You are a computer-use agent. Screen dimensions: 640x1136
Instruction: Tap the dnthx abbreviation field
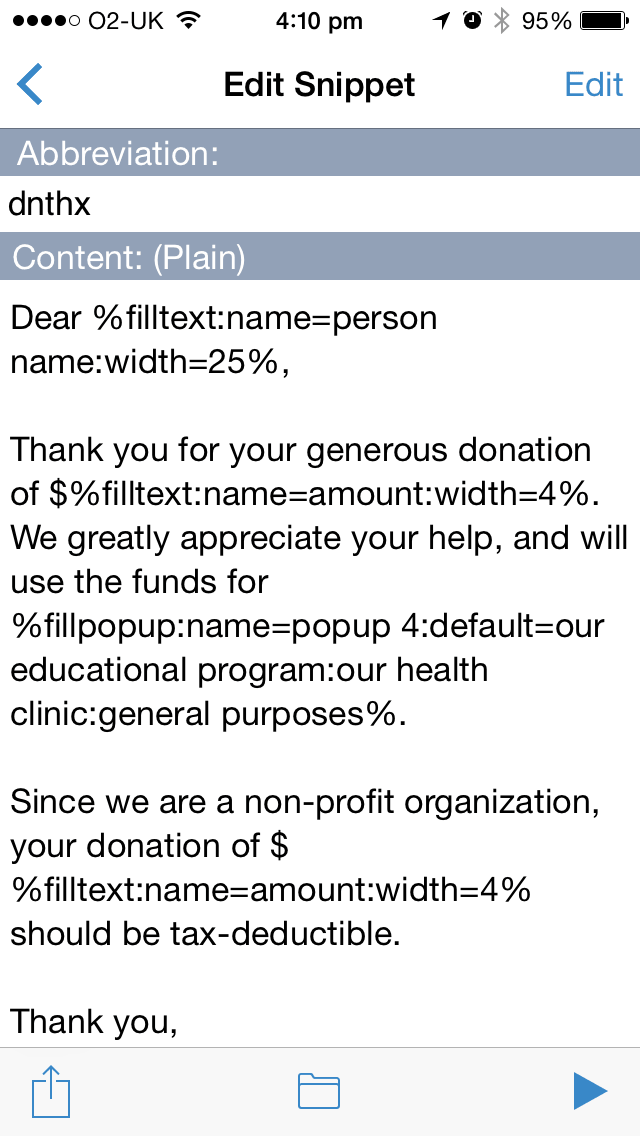tap(320, 204)
